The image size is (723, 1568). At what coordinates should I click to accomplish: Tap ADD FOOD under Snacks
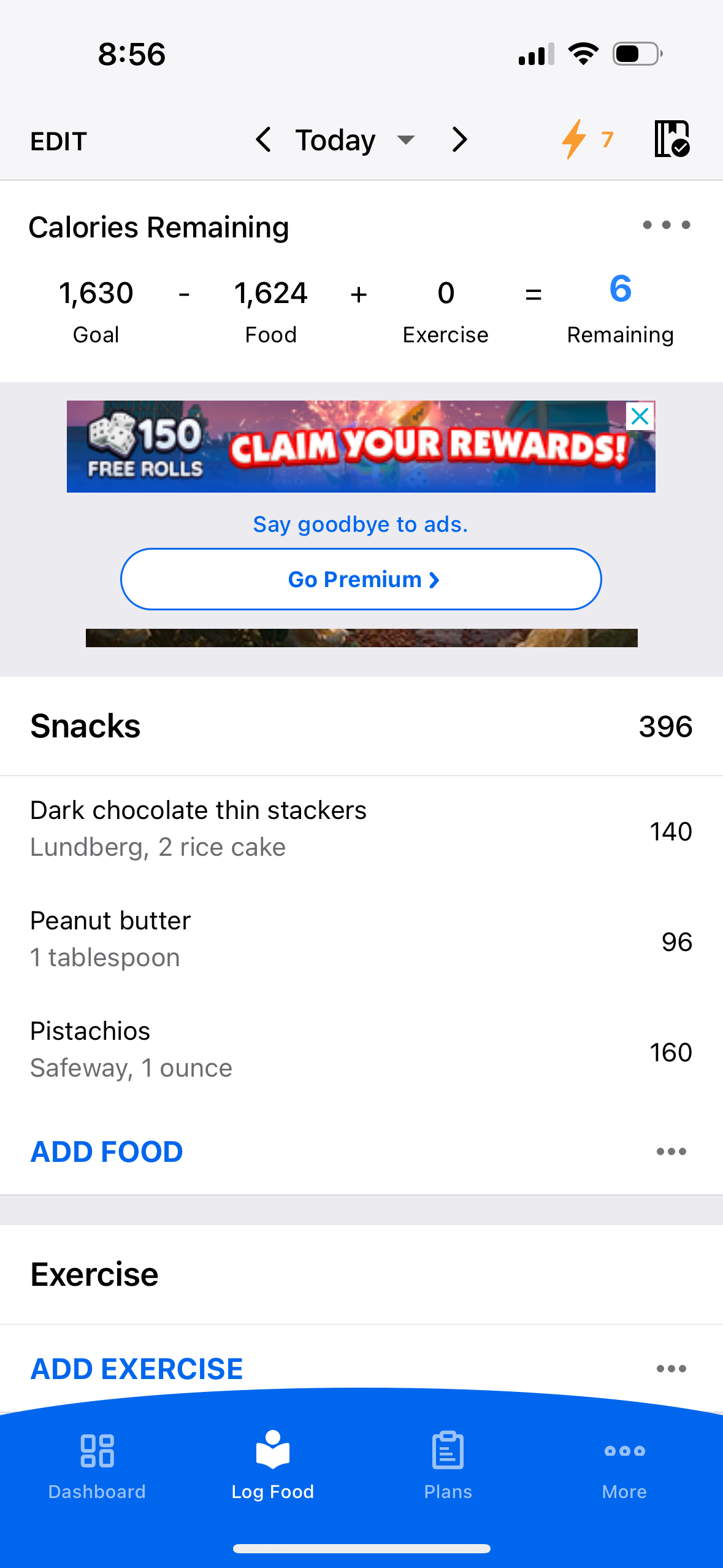[106, 1151]
